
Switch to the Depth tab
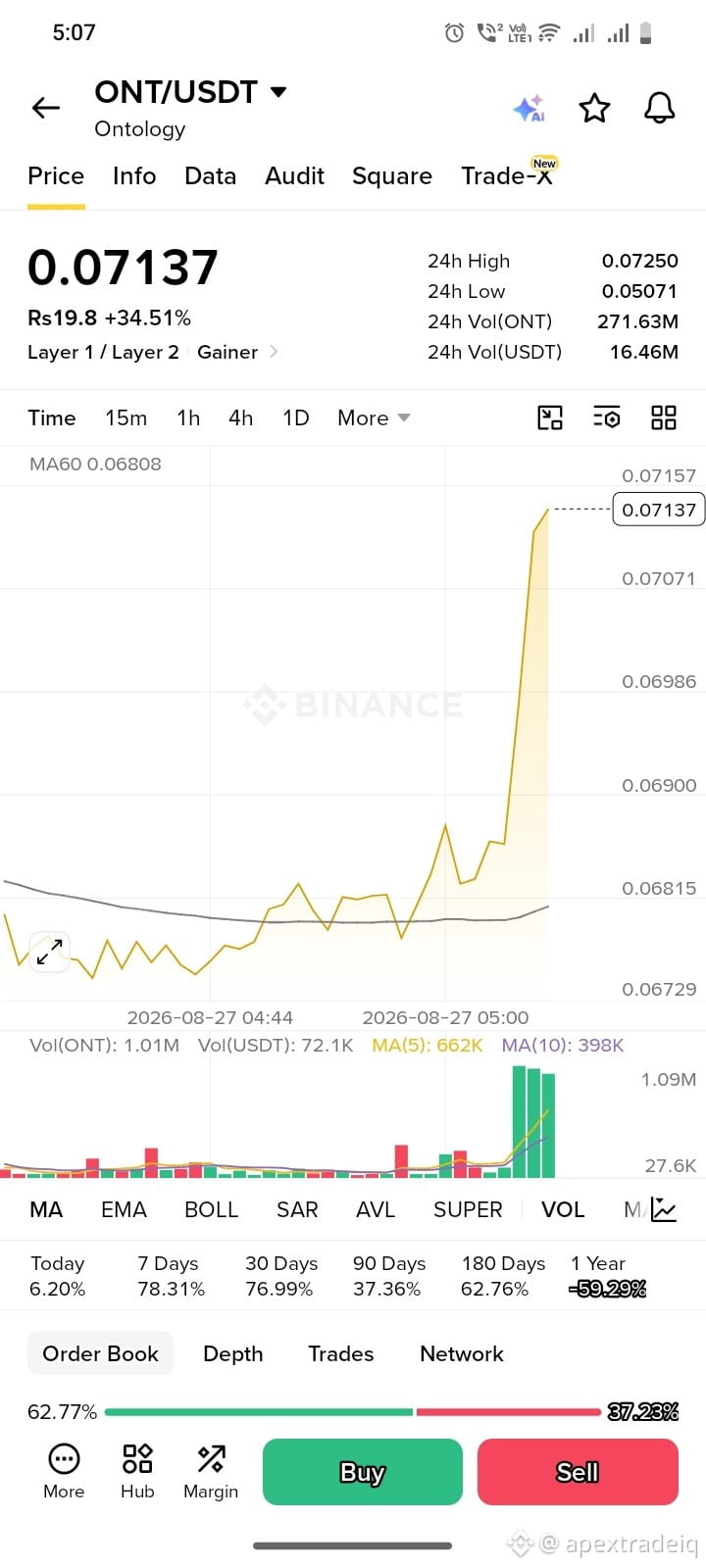[233, 1353]
